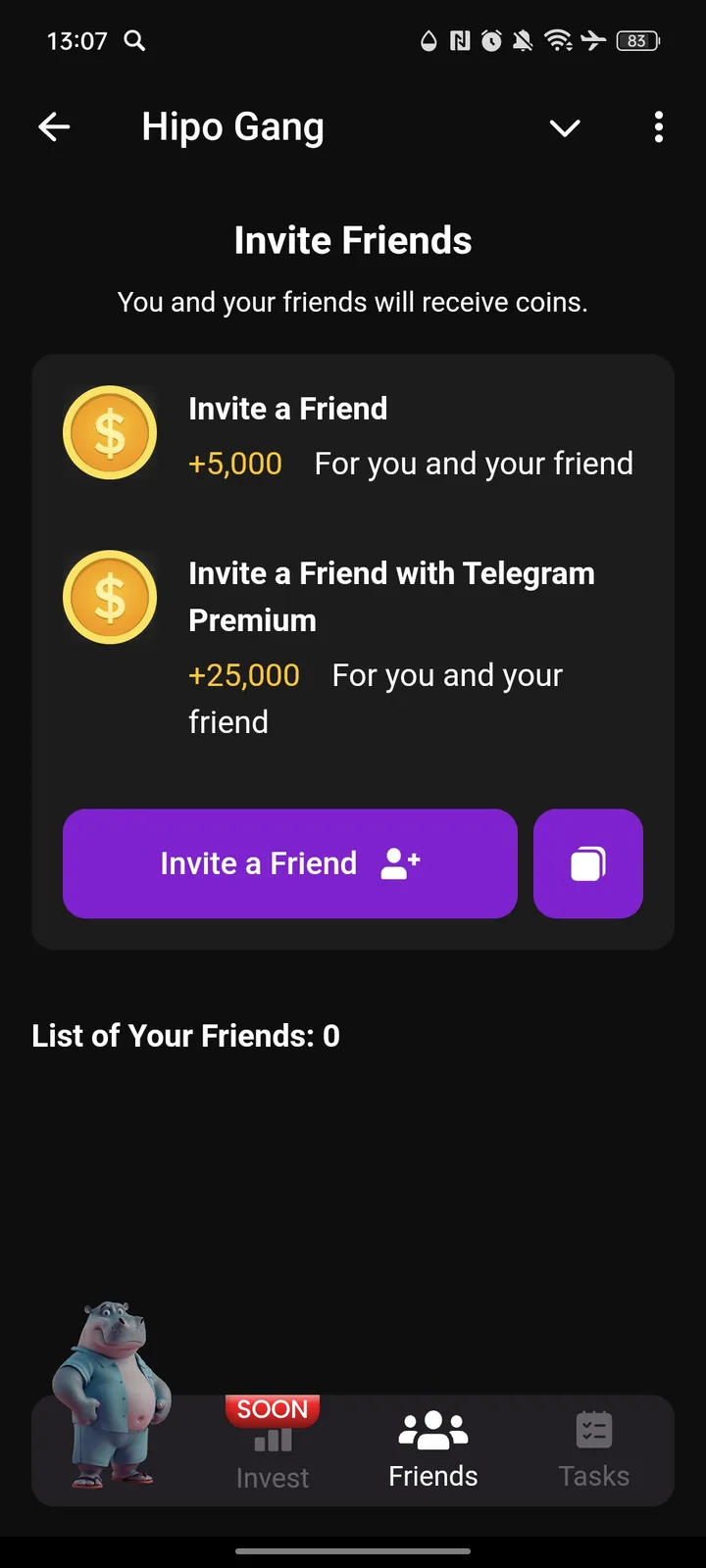The image size is (706, 1568).
Task: Tap the coin icon for Telegram Premium invite
Action: [x=110, y=597]
